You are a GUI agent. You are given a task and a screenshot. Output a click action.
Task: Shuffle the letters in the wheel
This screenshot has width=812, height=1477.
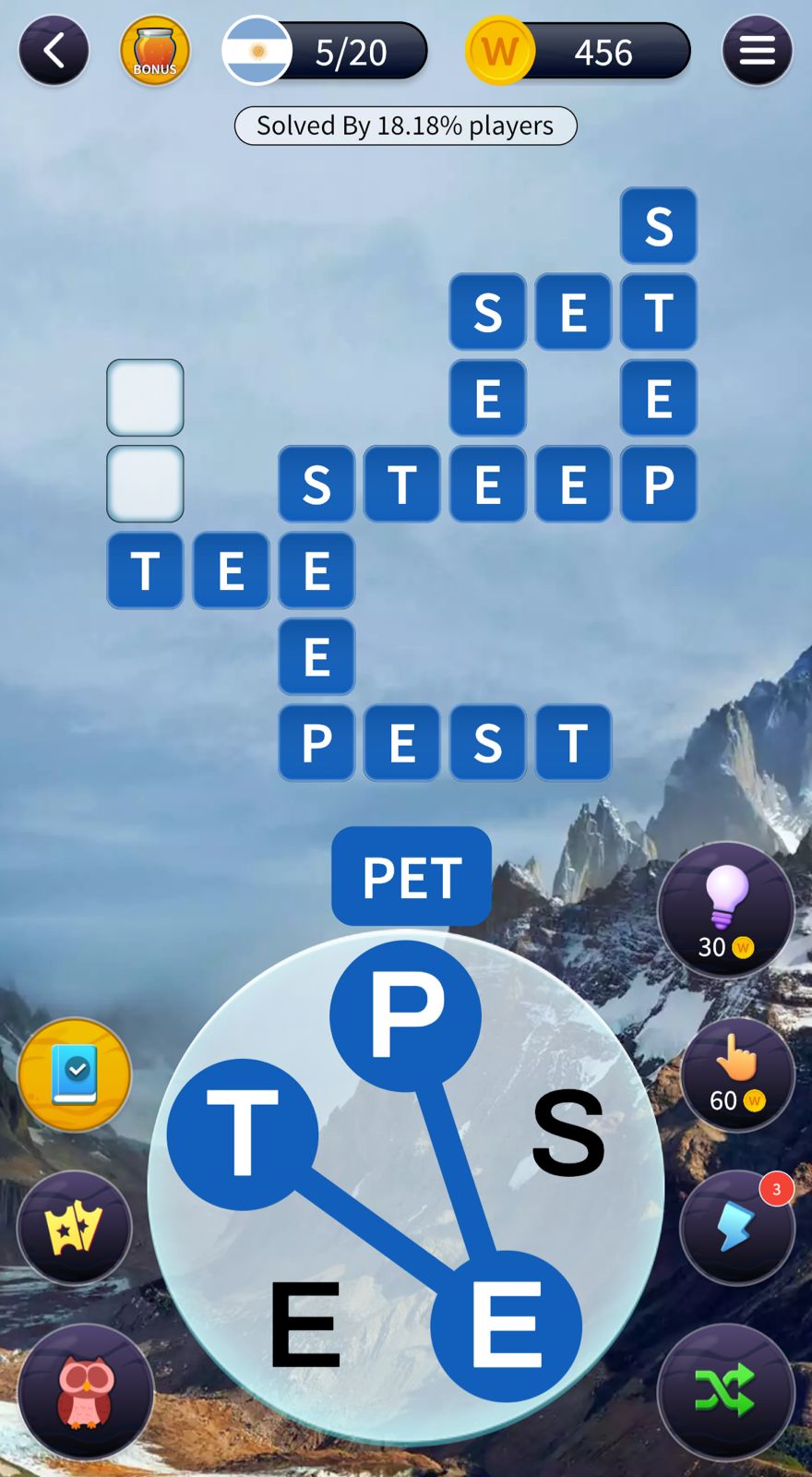(726, 1391)
